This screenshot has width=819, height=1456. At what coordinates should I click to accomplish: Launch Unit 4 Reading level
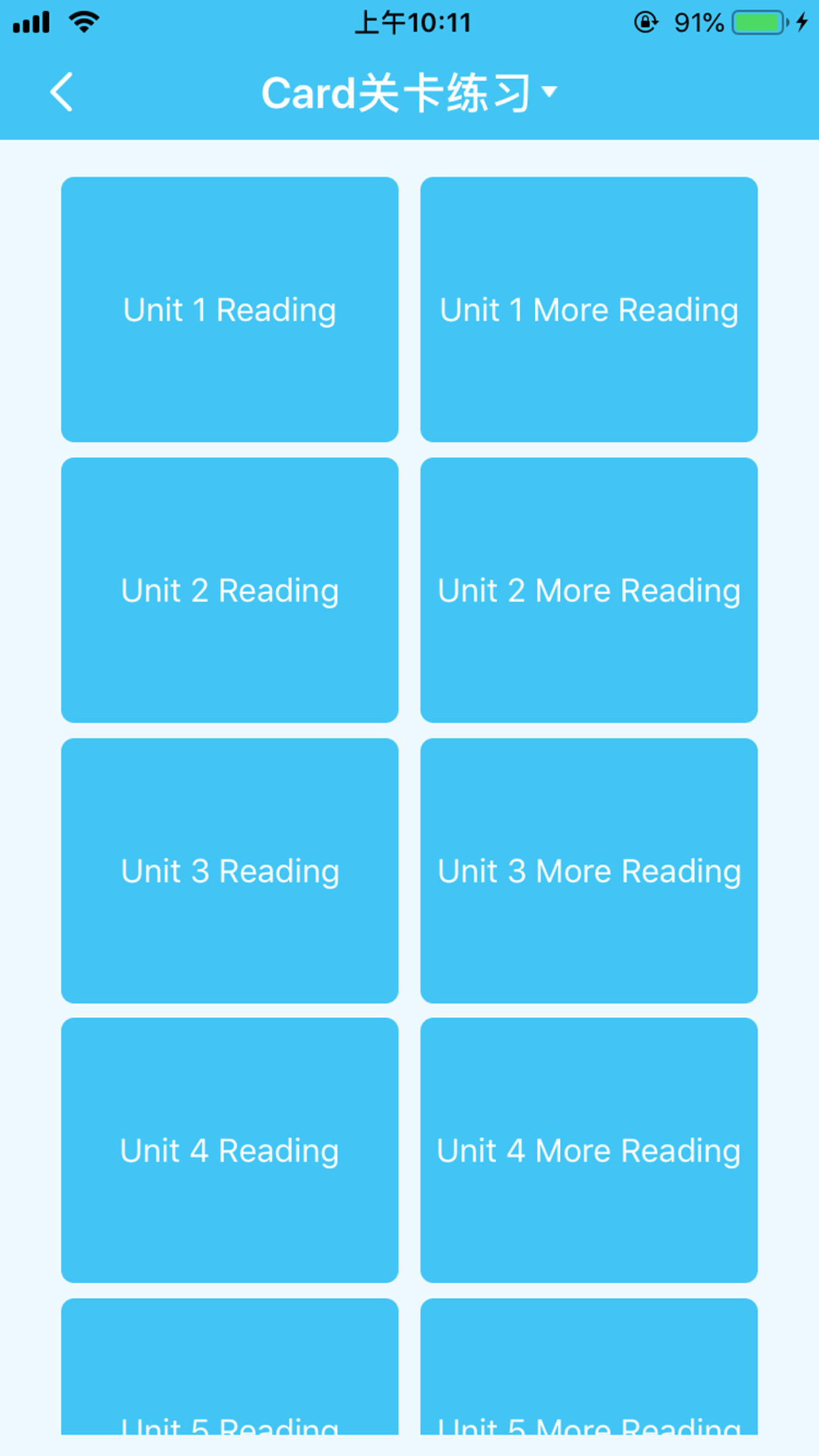(x=229, y=1150)
